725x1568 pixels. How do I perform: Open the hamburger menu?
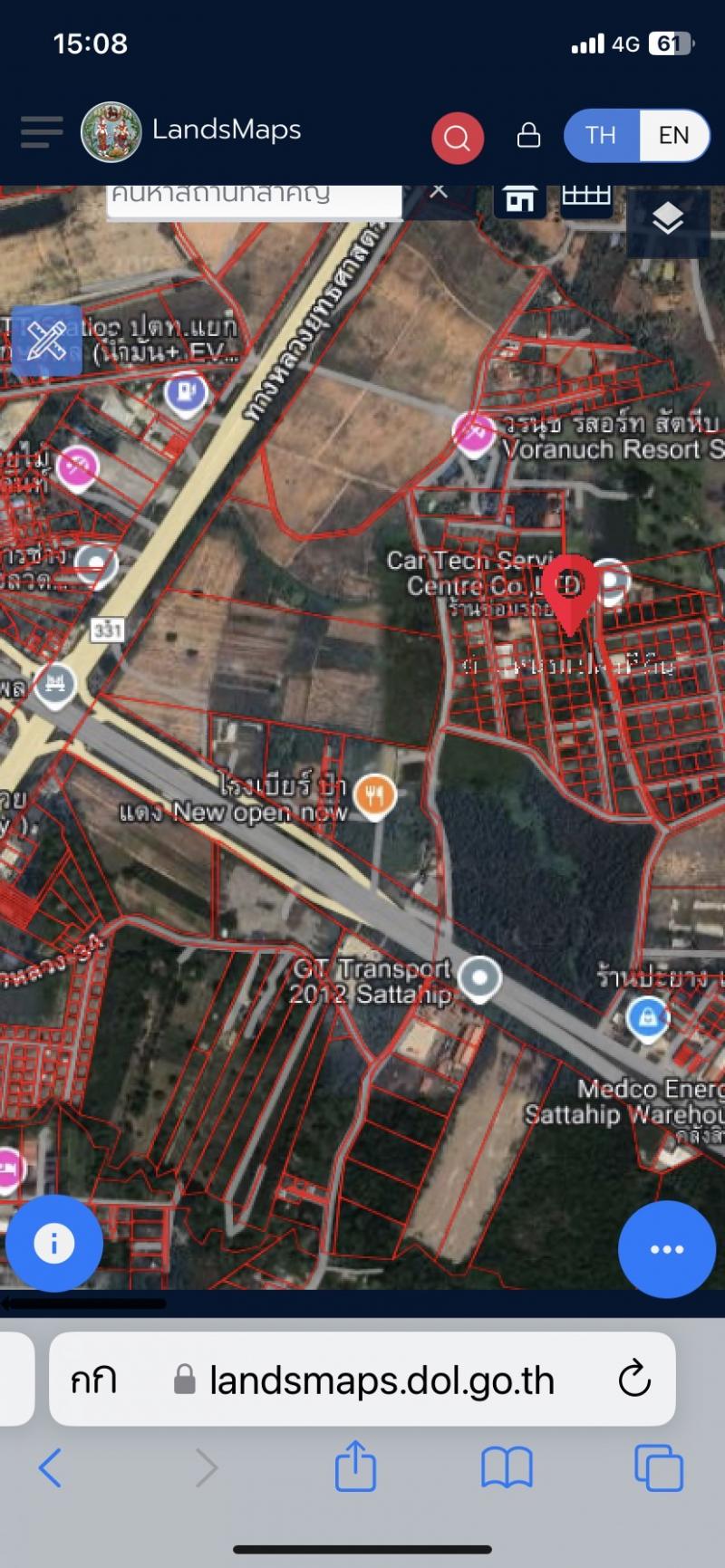42,132
